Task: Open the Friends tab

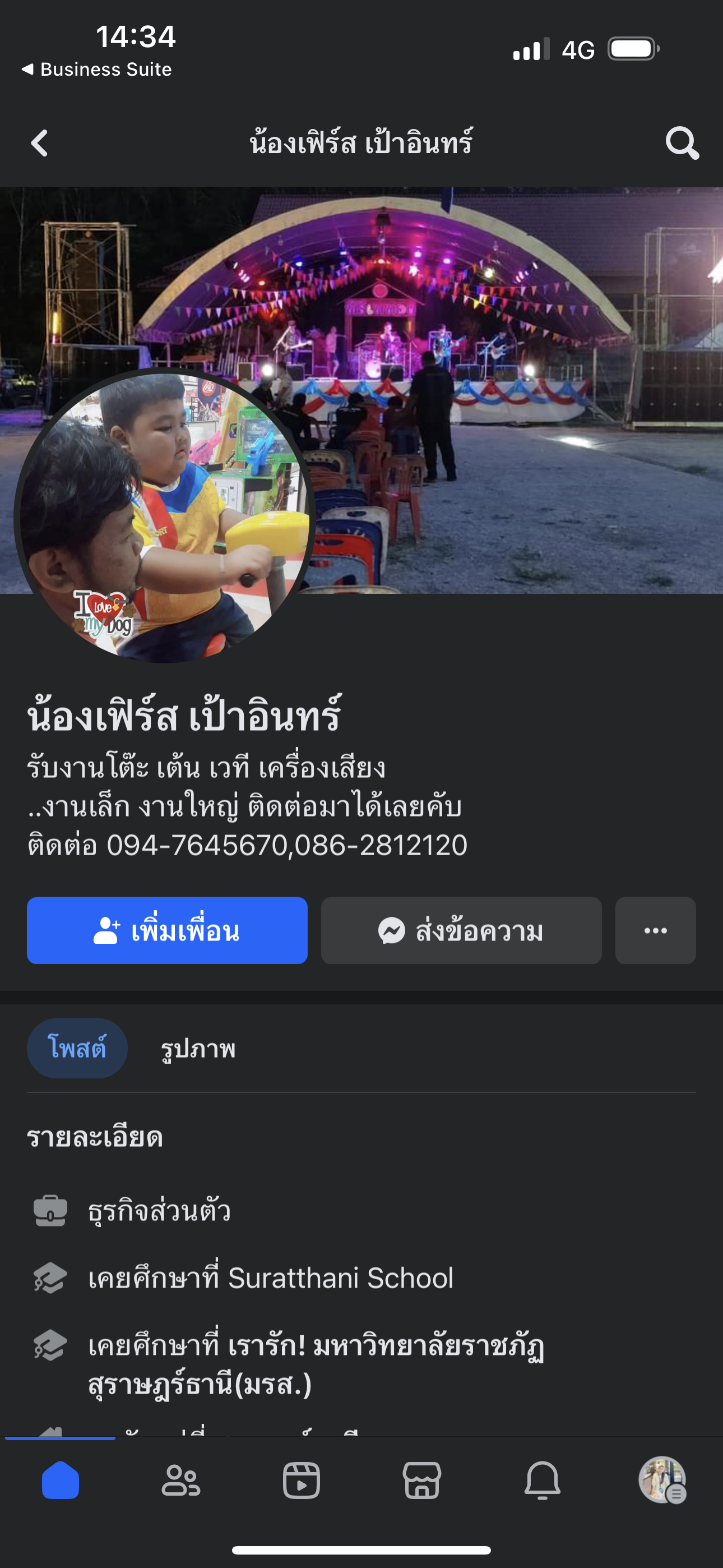Action: (180, 1481)
